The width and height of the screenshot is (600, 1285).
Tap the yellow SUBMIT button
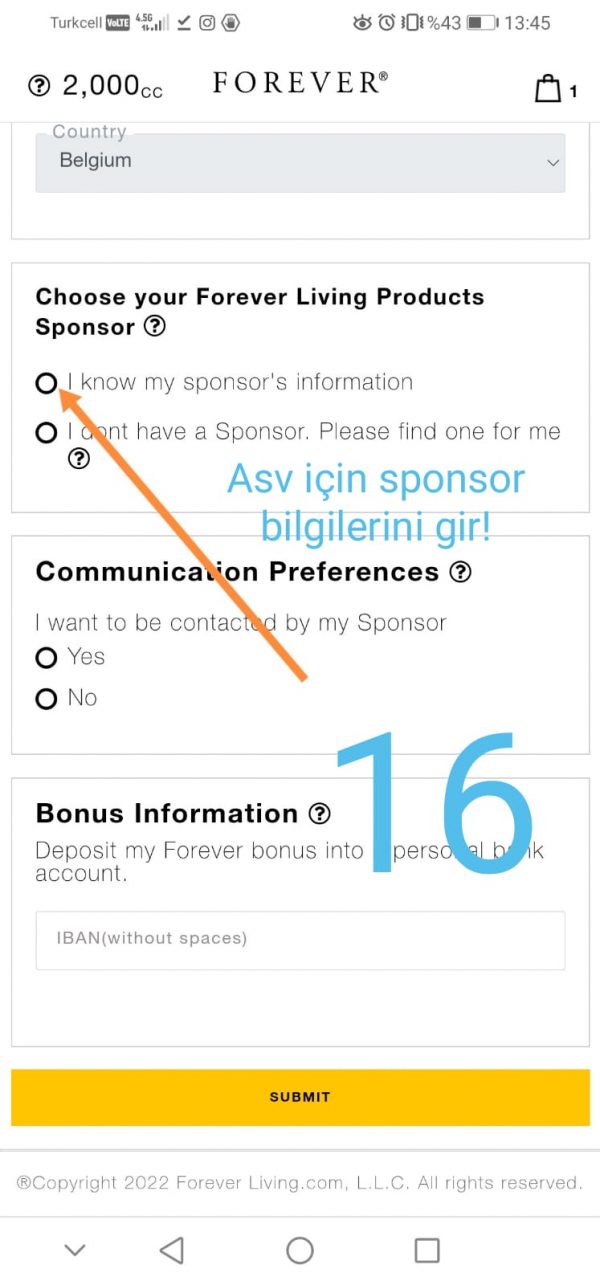tap(300, 1097)
